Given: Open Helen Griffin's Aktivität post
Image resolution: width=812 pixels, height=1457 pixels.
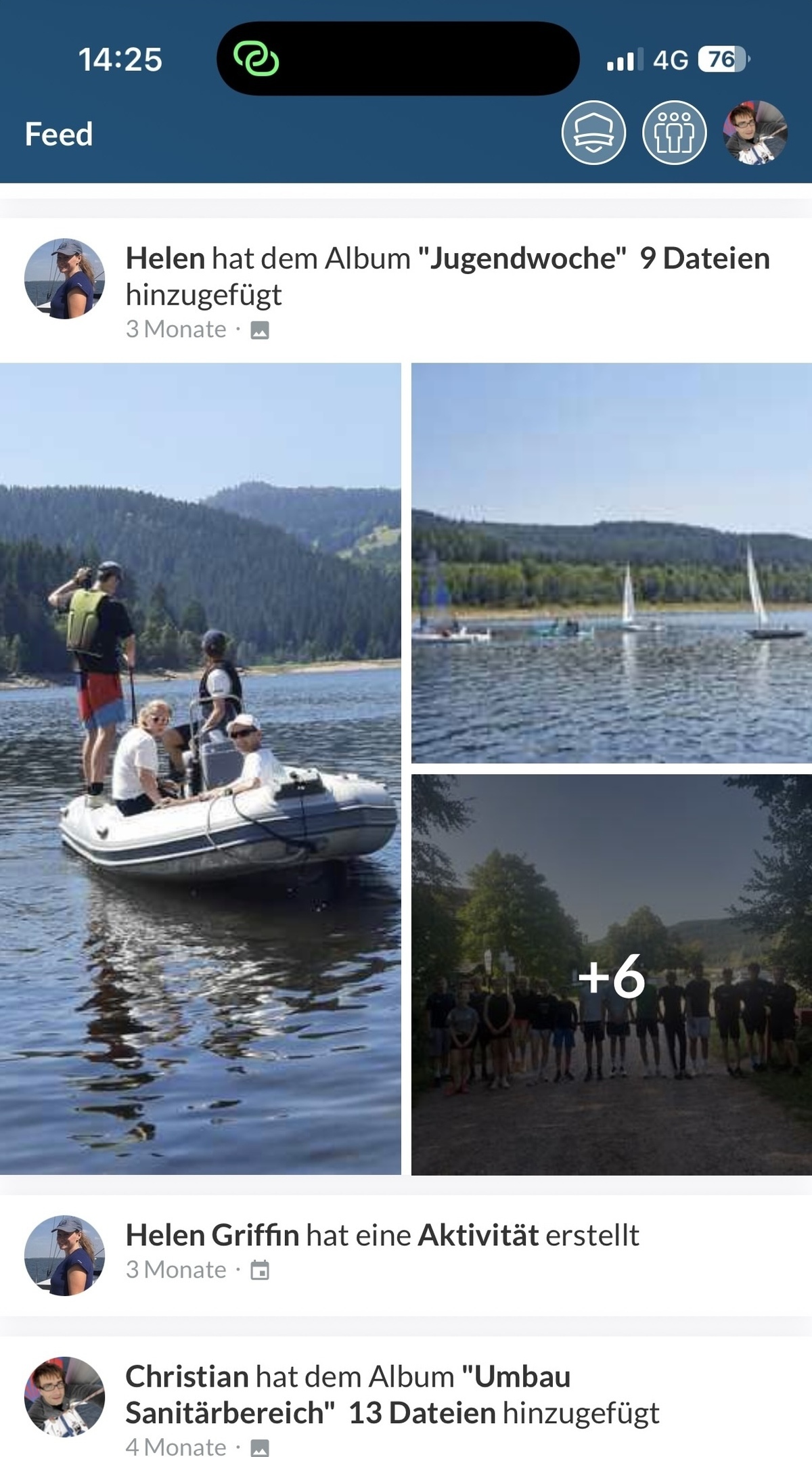Looking at the screenshot, I should [382, 1235].
